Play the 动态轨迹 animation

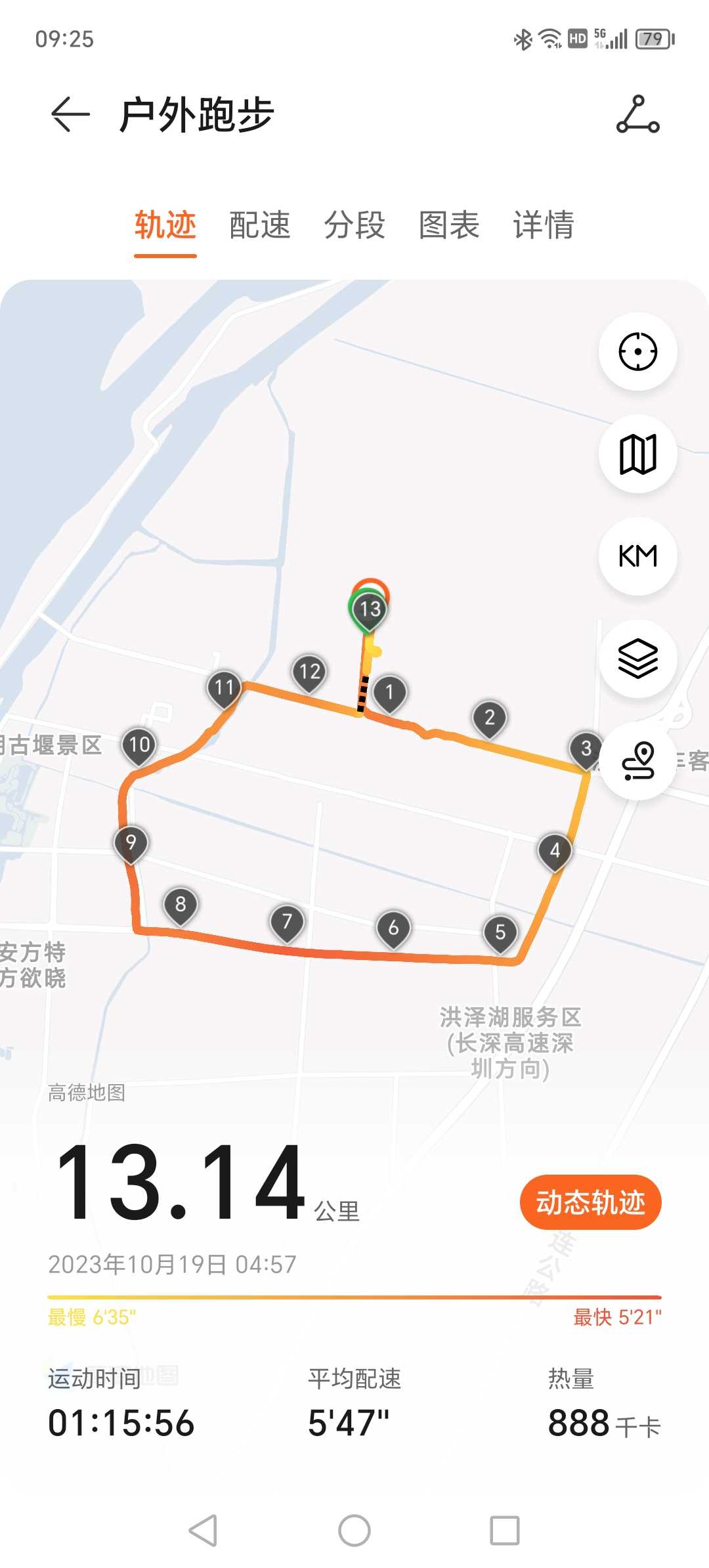tap(590, 1202)
